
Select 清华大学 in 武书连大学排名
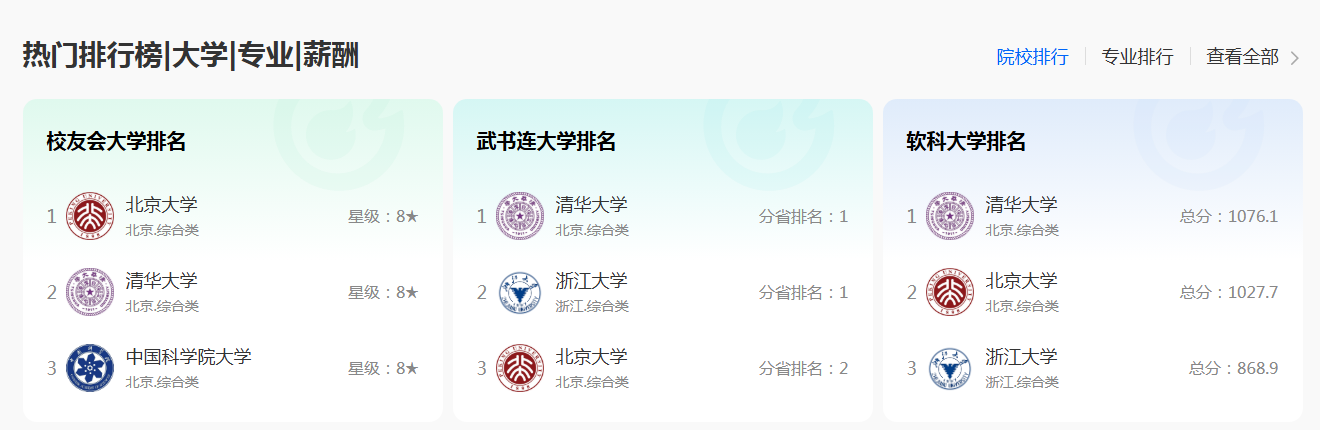(x=591, y=205)
